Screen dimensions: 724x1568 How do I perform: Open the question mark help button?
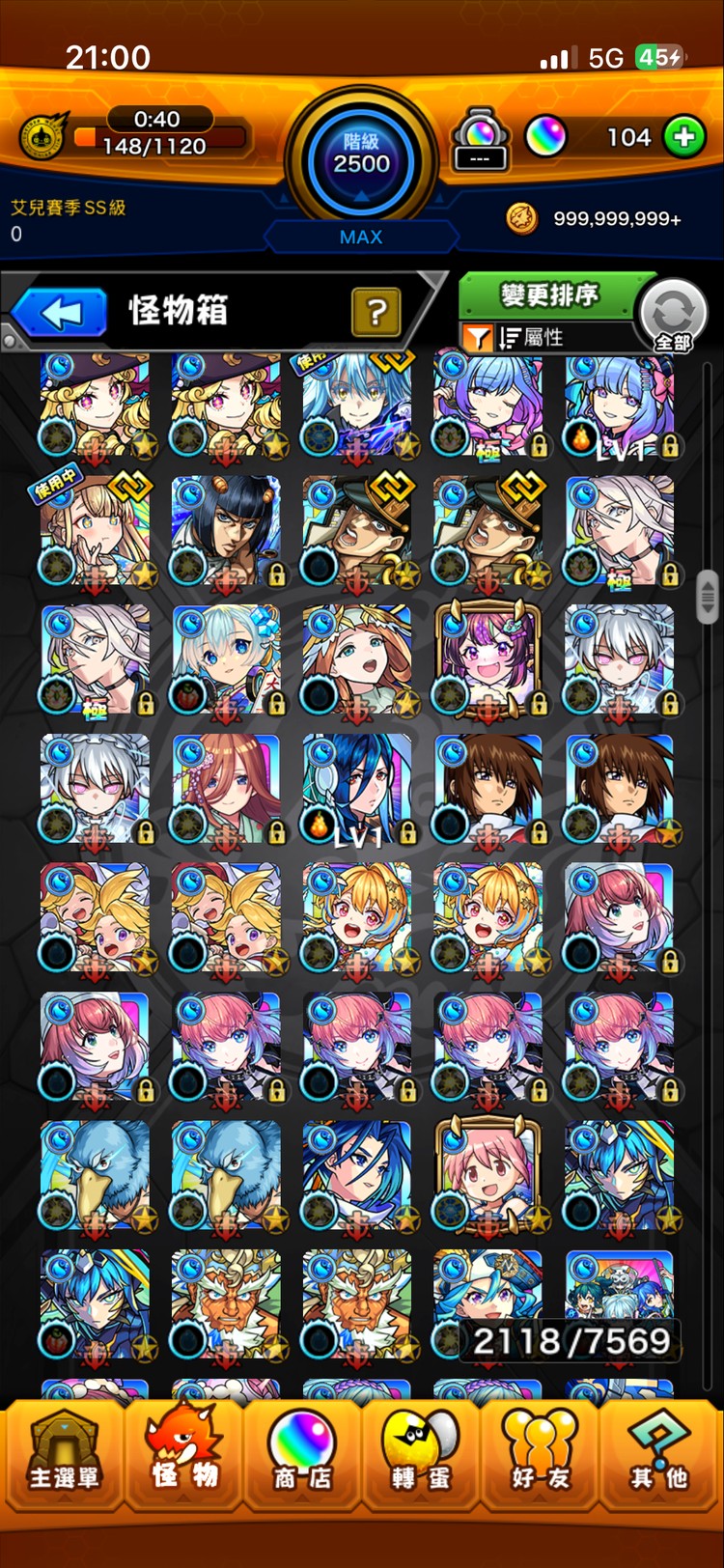coord(376,311)
